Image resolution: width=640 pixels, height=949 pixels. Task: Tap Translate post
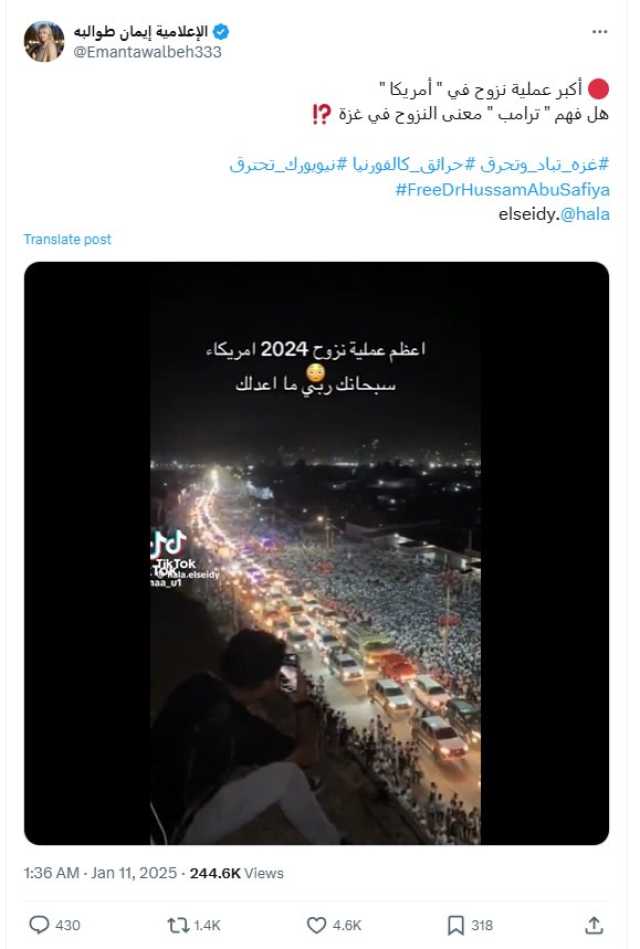click(x=67, y=239)
